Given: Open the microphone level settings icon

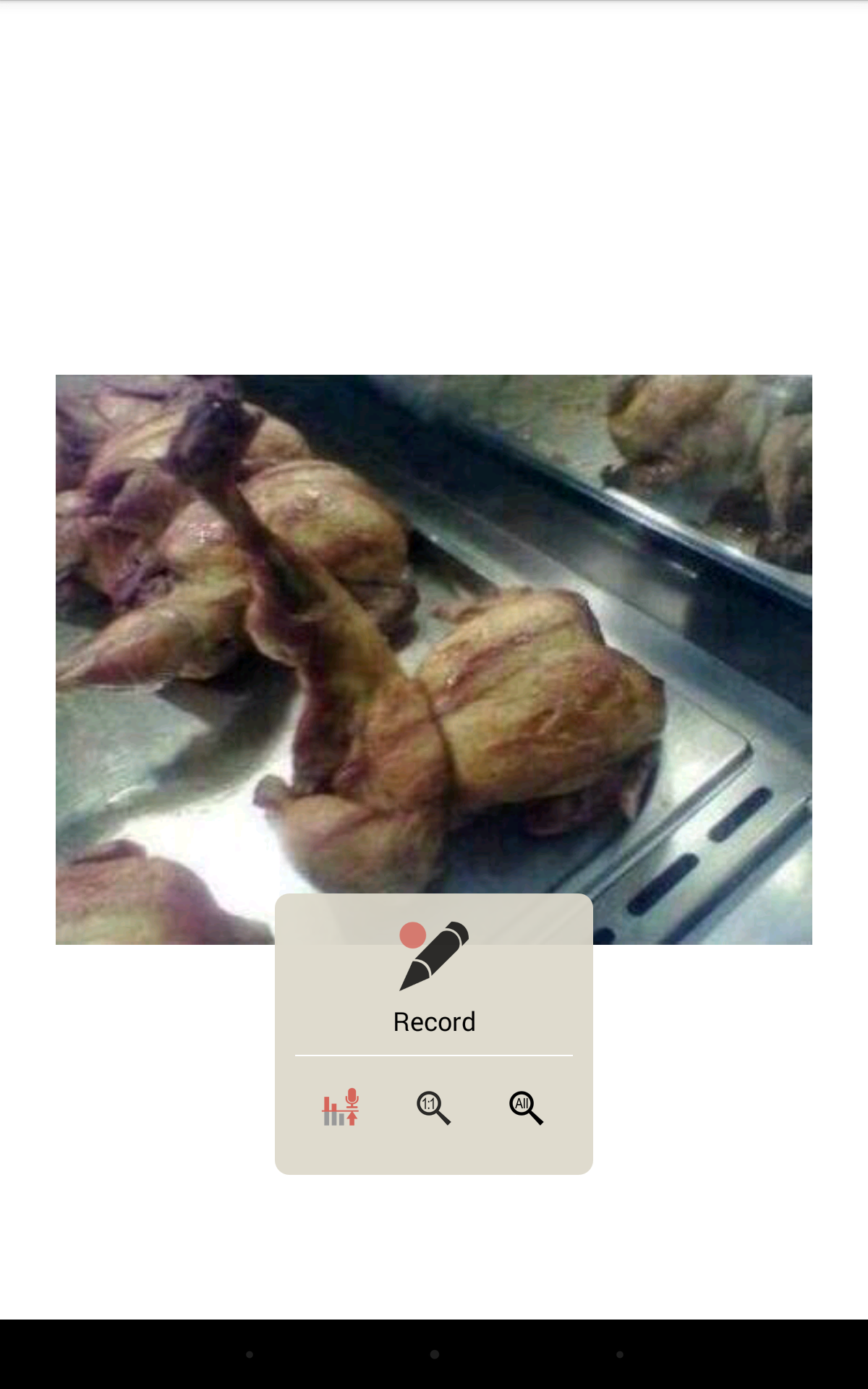Looking at the screenshot, I should (341, 1107).
